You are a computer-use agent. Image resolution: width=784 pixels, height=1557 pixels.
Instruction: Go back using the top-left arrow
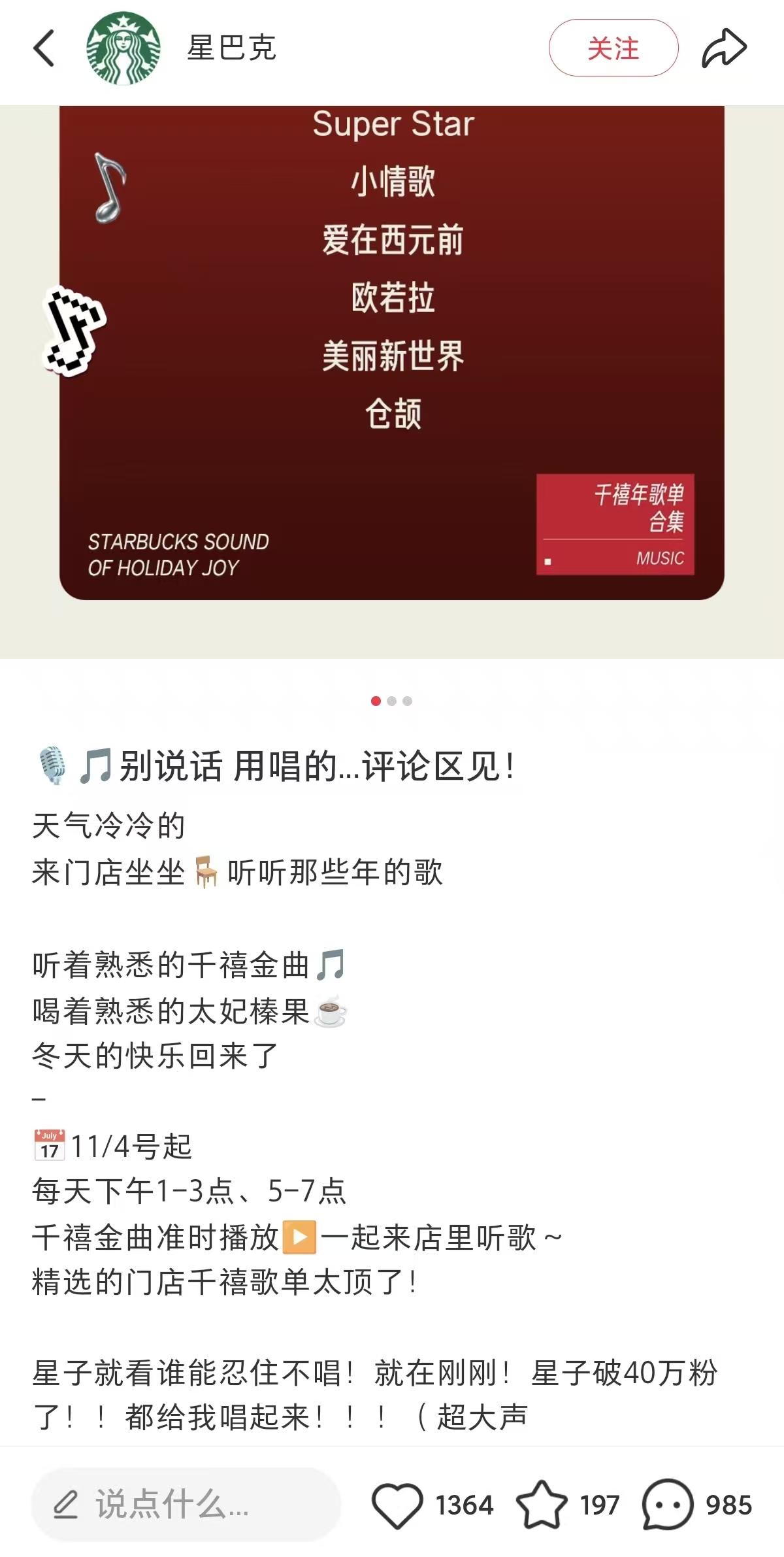coord(44,48)
